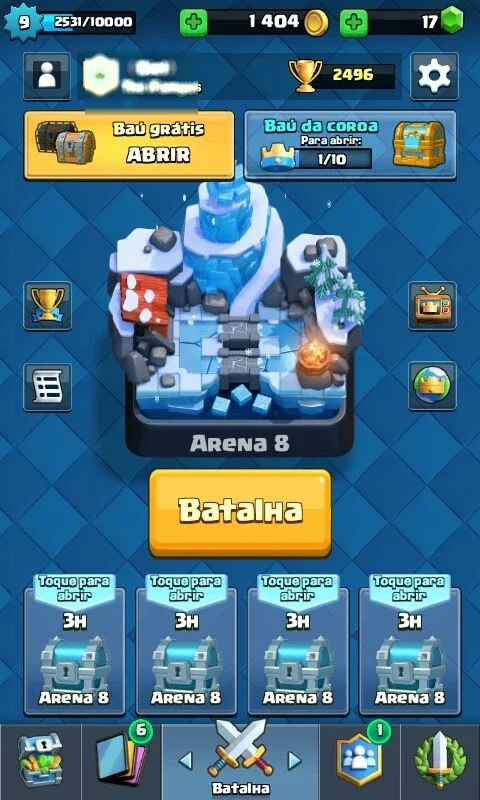The height and width of the screenshot is (800, 480).
Task: Switch to the clan social tab
Action: coord(360,762)
